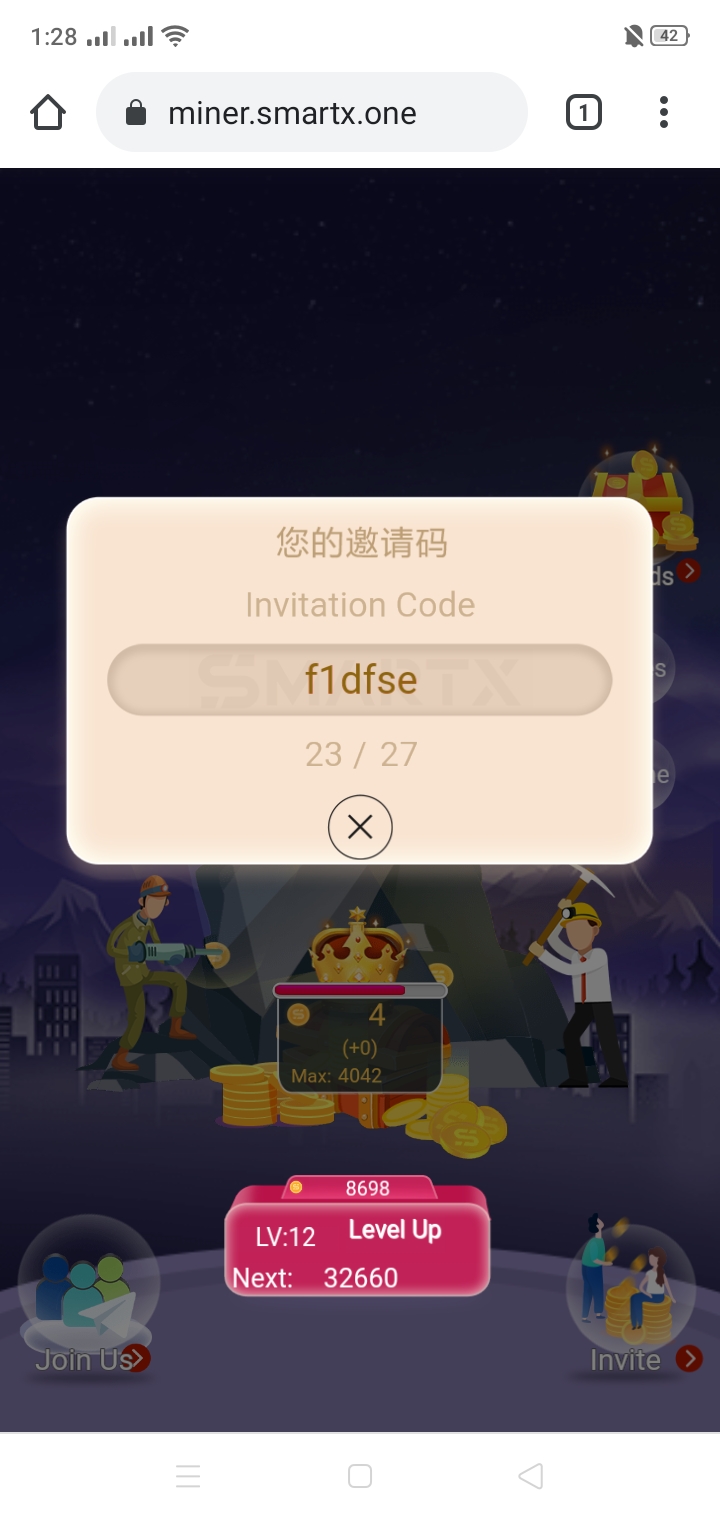Open the browser home page
Screen dimensions: 720x1520
pyautogui.click(x=48, y=113)
